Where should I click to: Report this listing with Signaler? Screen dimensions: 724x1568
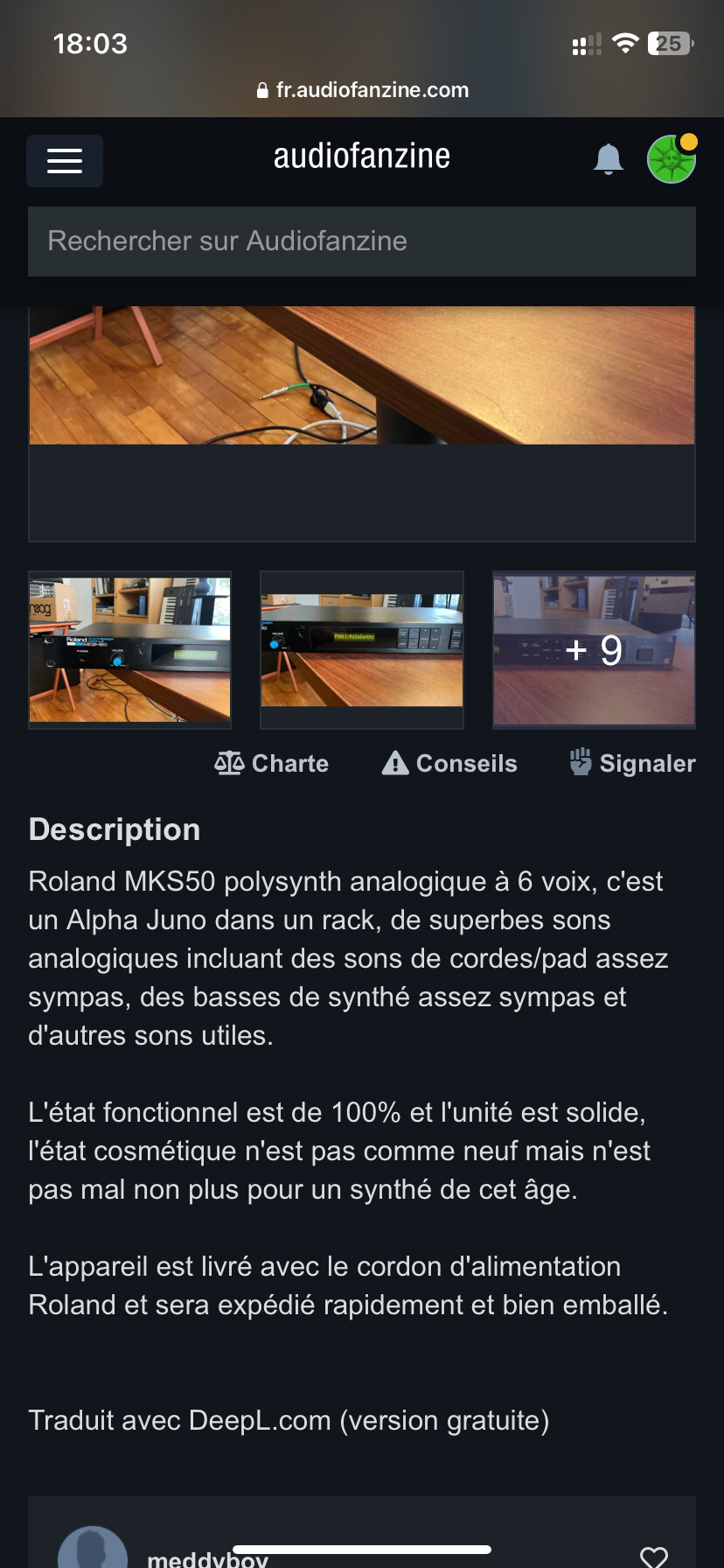coord(632,763)
